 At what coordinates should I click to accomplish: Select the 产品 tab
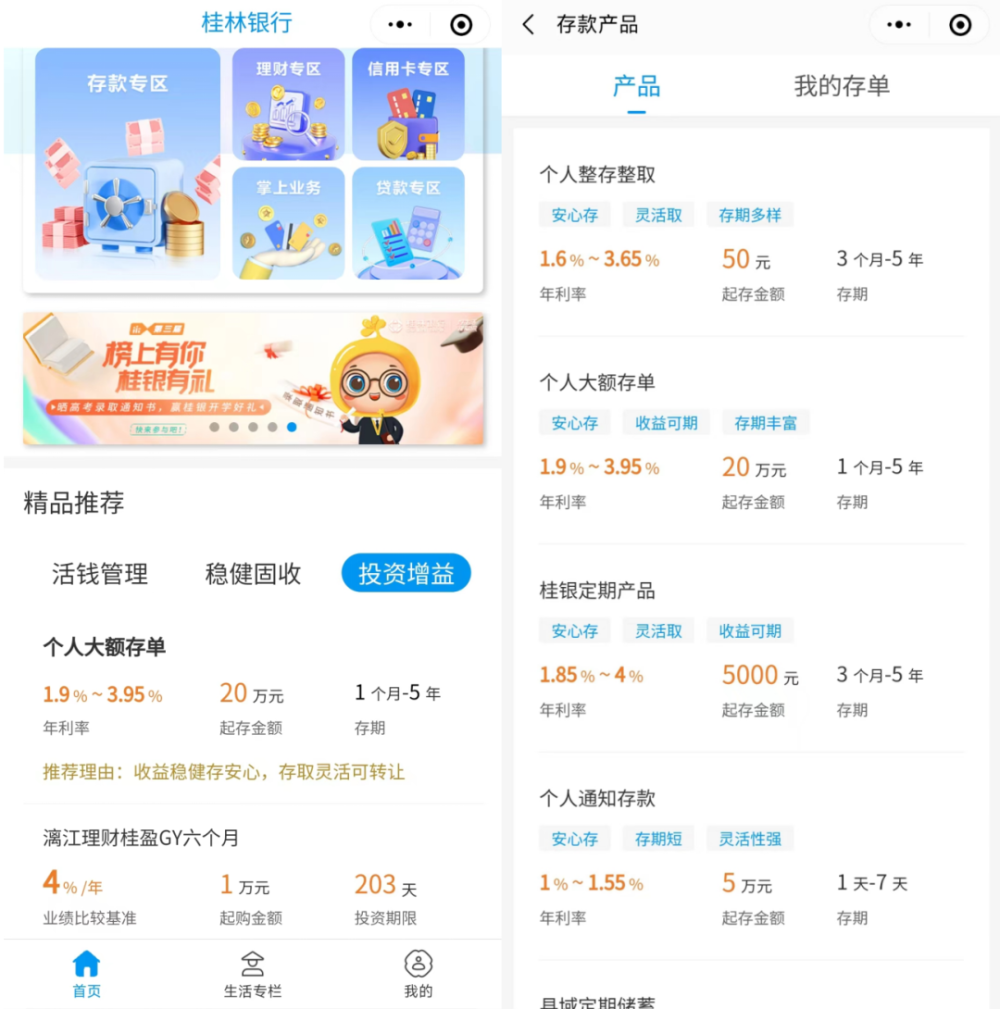[636, 86]
